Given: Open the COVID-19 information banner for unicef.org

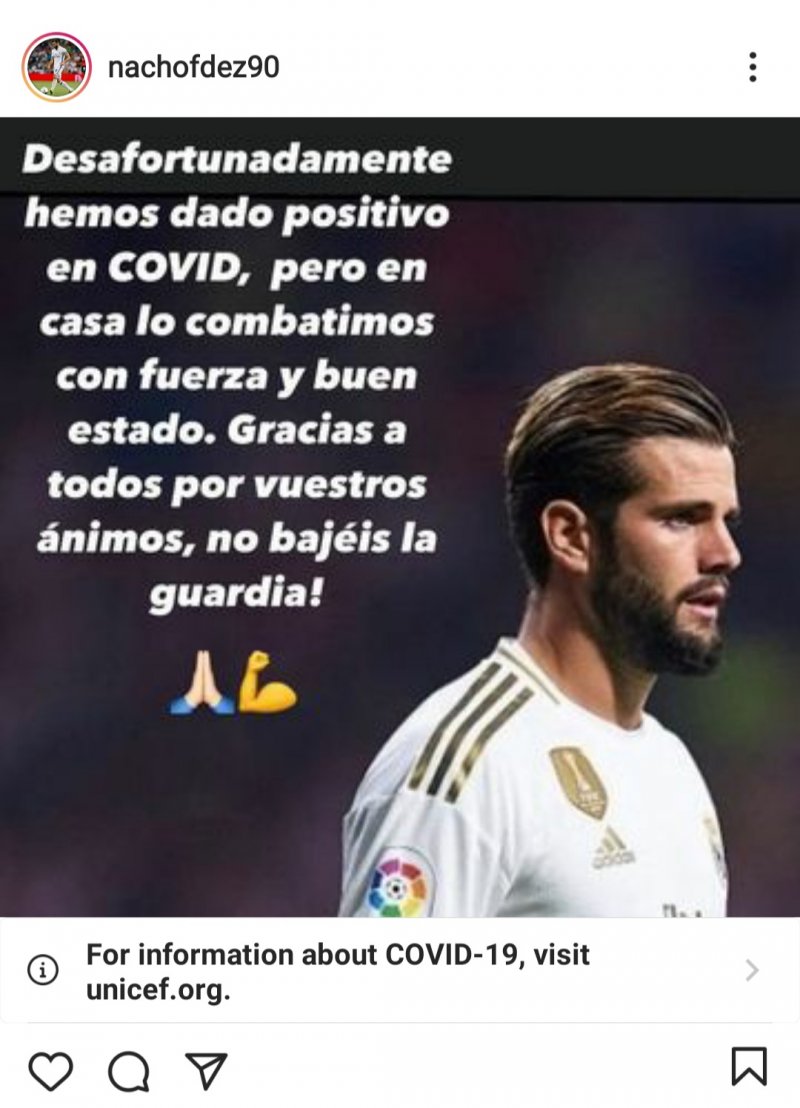Looking at the screenshot, I should (400, 970).
